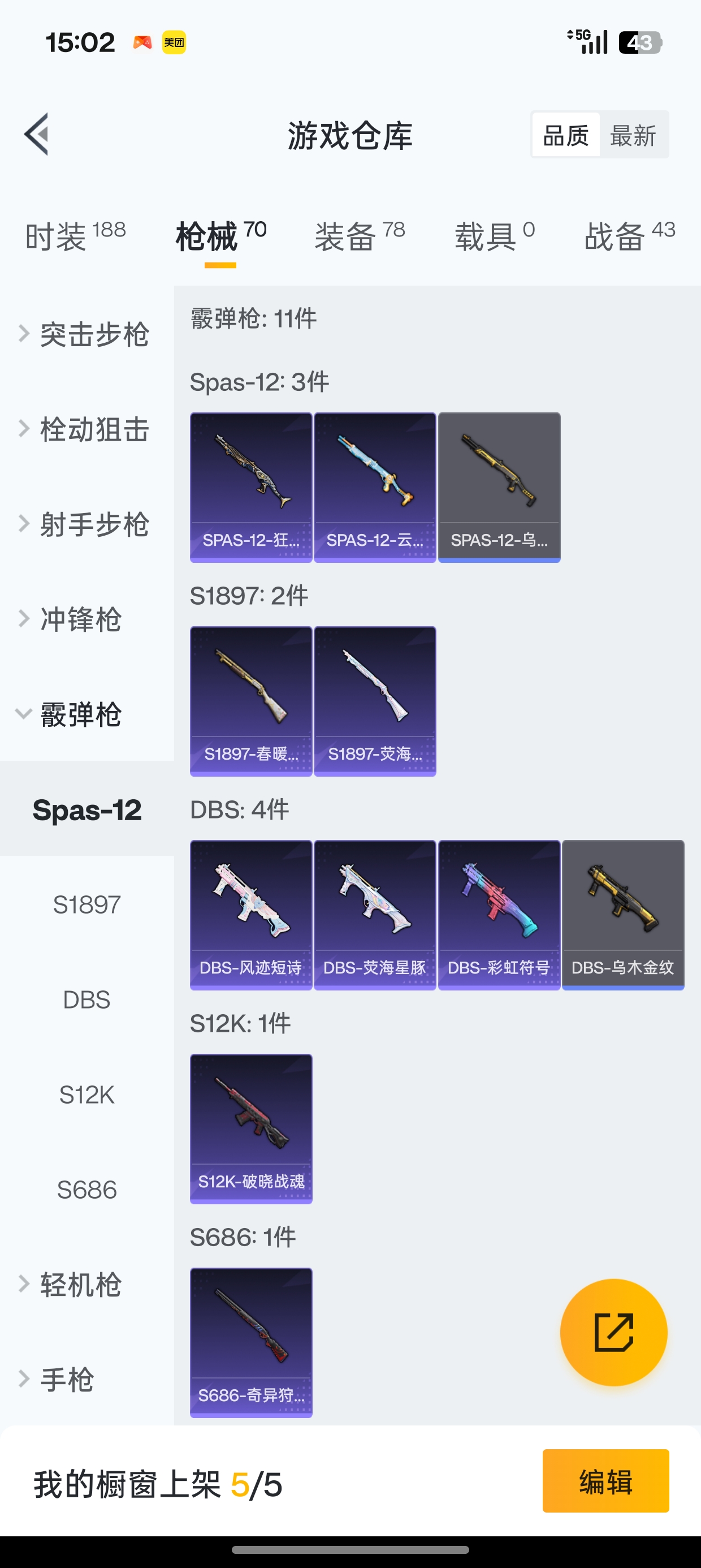Open the S1897-春暖 skin tile
Screen dimensions: 701x1568
click(250, 701)
